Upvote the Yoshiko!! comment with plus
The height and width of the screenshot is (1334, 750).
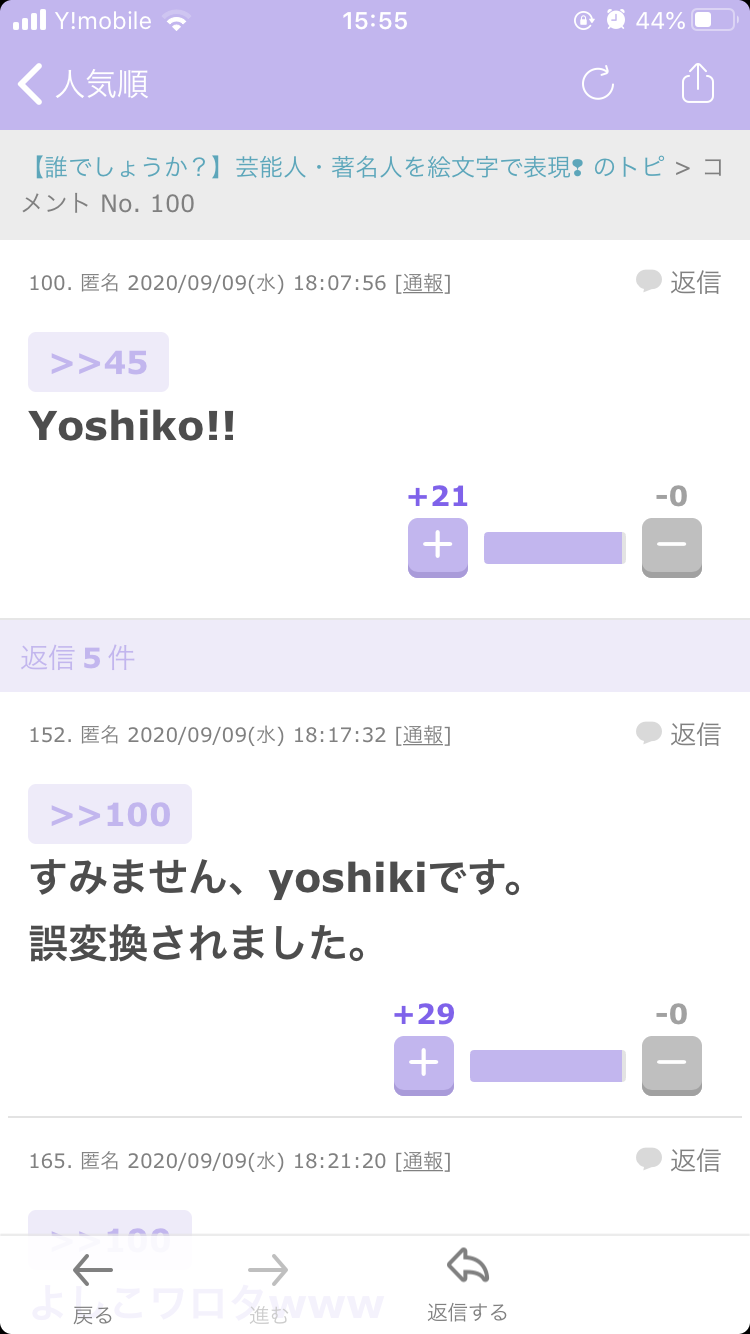(x=438, y=547)
